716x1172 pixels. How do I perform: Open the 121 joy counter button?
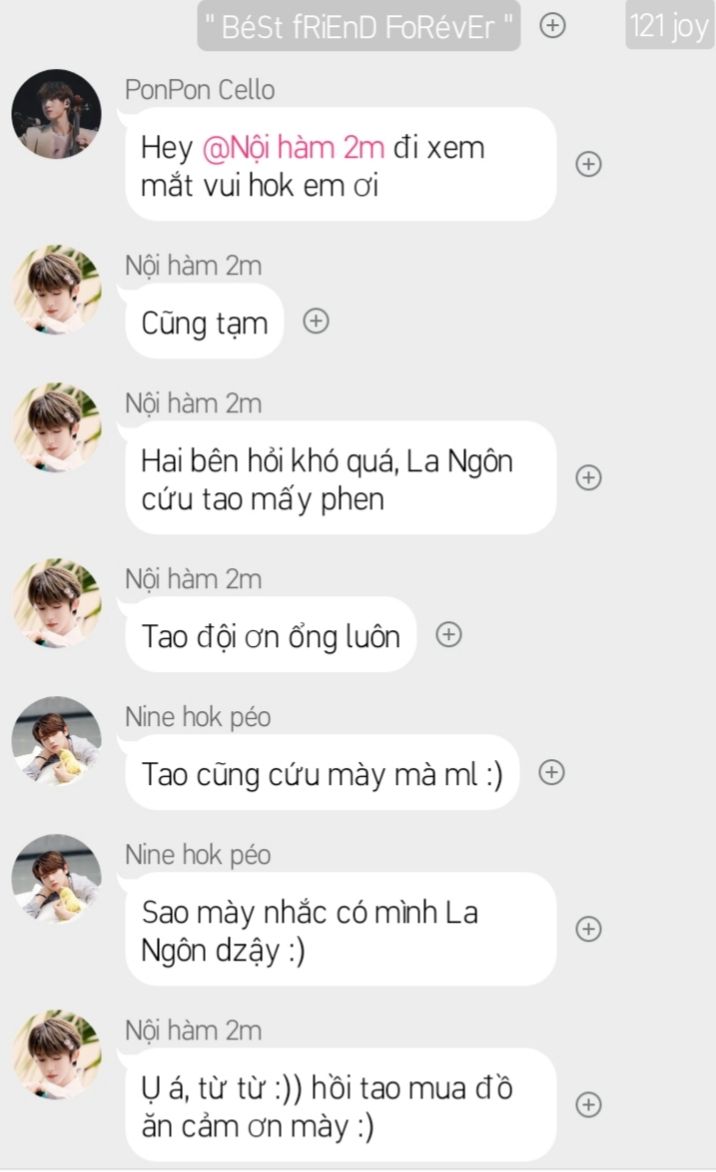click(669, 25)
